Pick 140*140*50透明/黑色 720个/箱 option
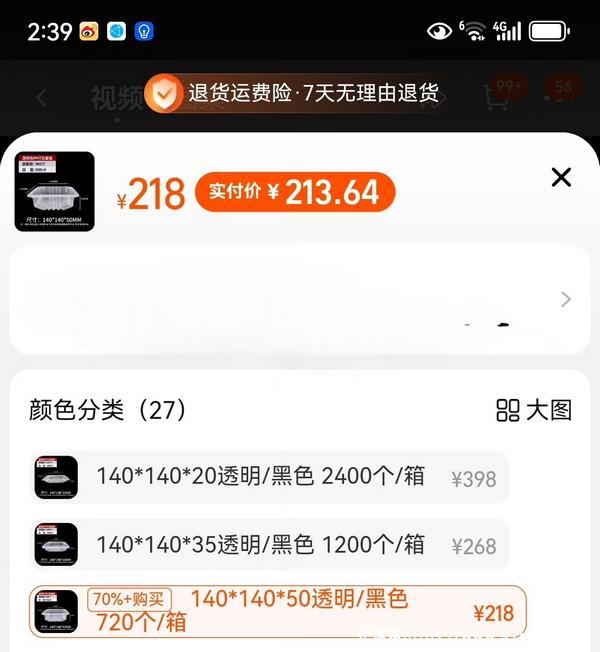This screenshot has height=652, width=600. coord(278,611)
